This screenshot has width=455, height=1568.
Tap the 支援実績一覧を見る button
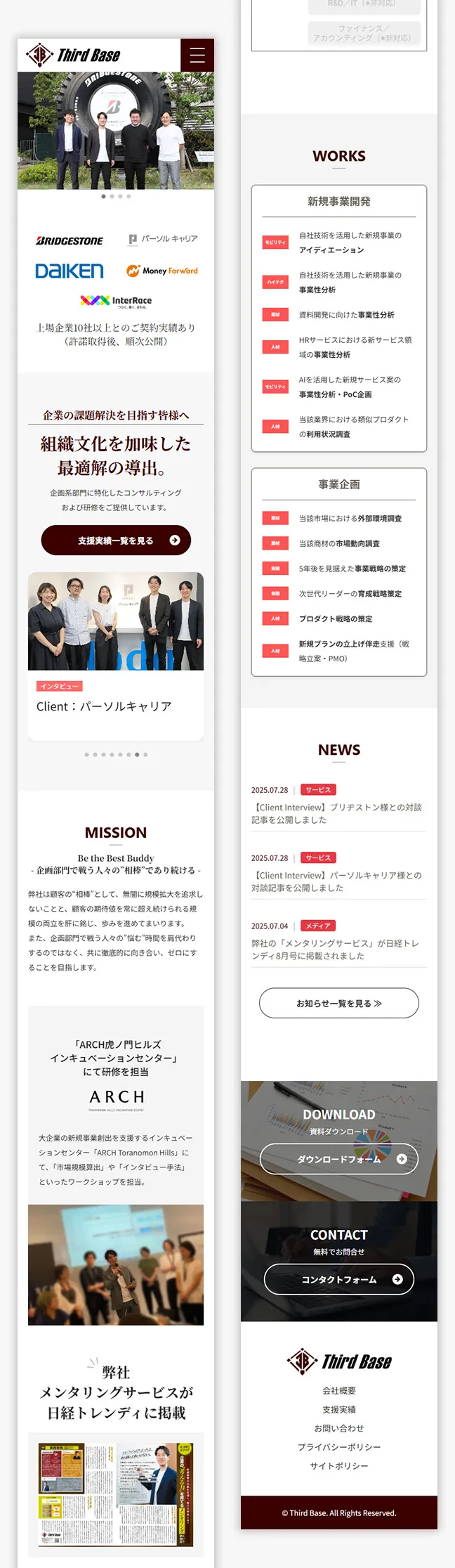[116, 540]
